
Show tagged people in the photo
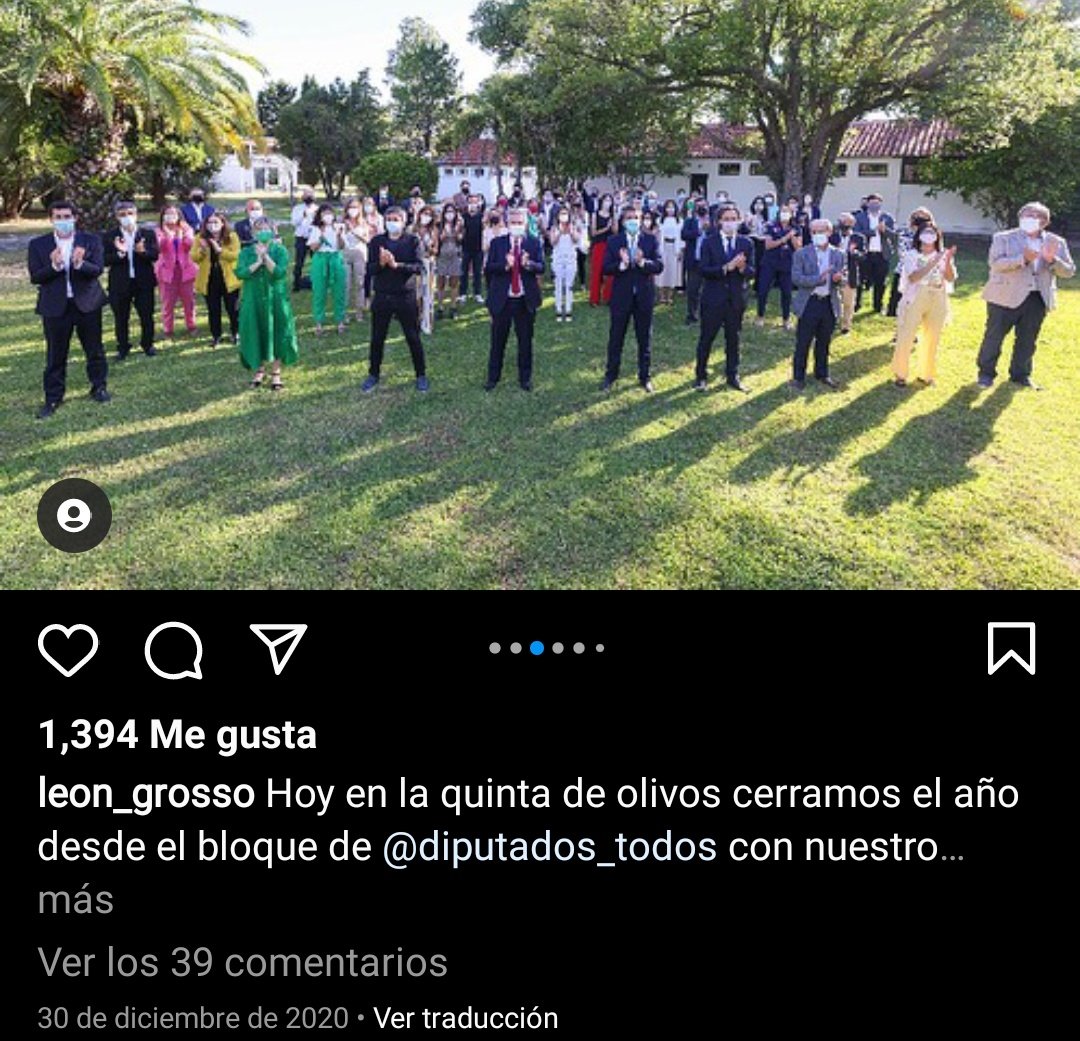(x=74, y=516)
